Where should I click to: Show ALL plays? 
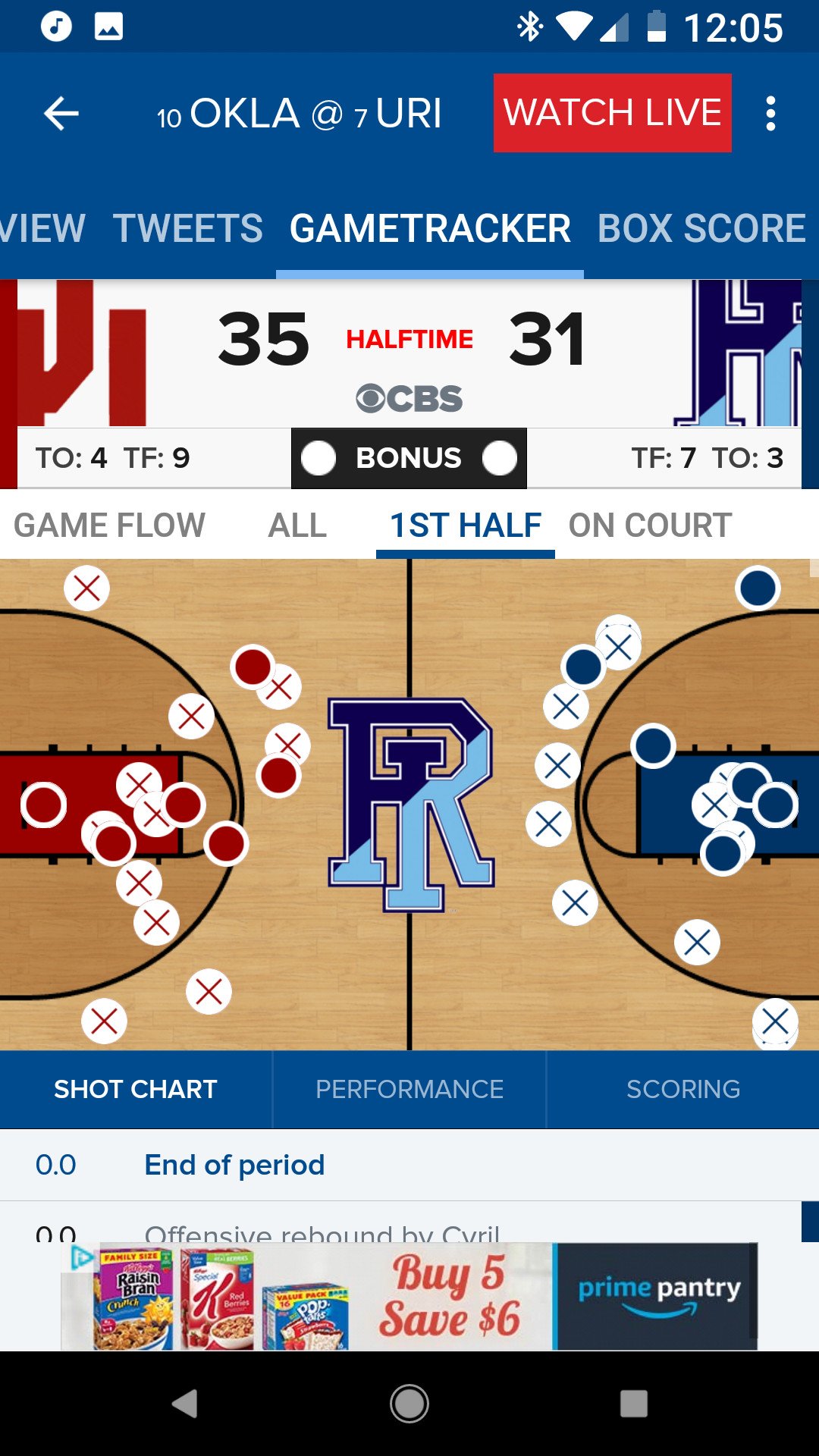click(297, 526)
